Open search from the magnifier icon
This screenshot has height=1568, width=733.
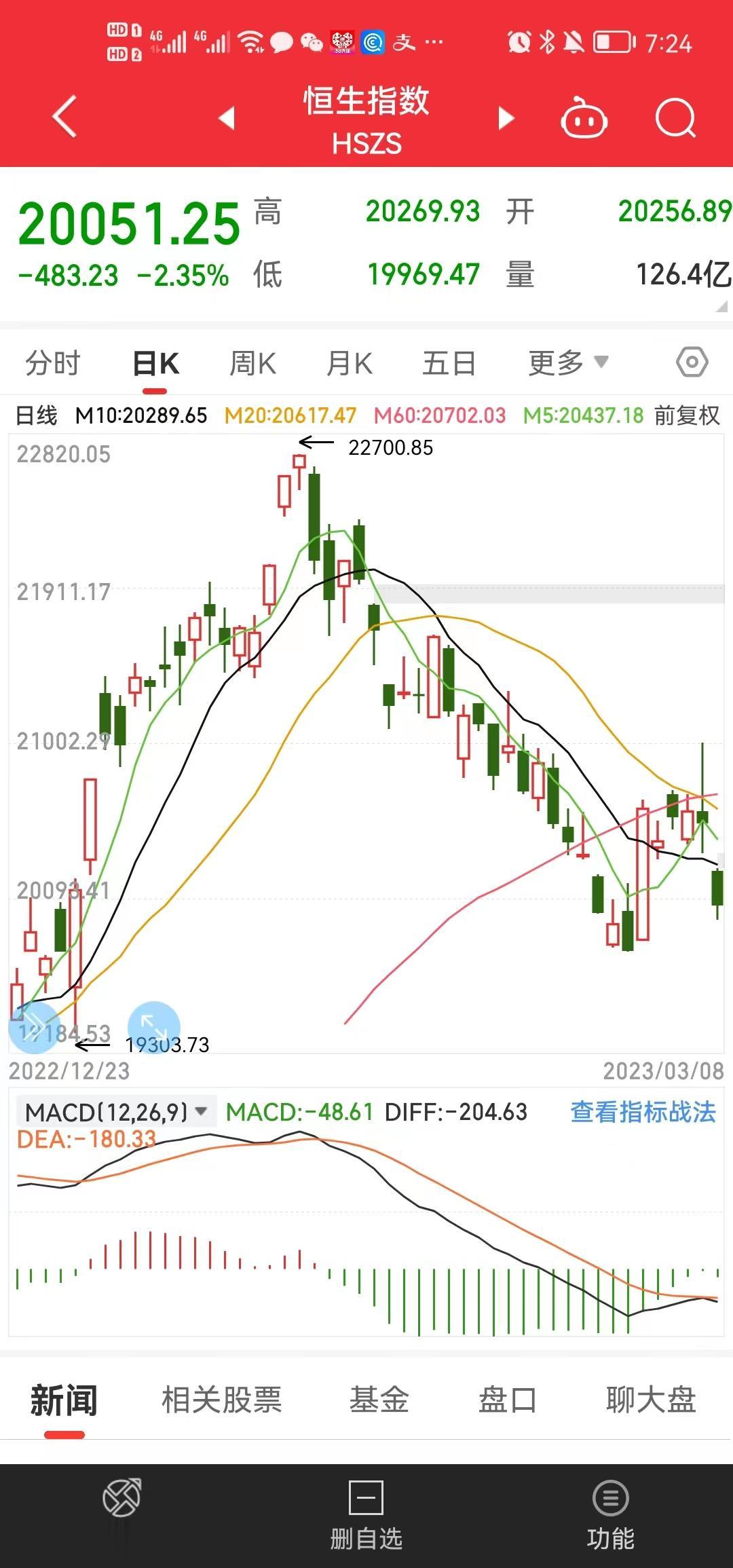click(x=676, y=118)
